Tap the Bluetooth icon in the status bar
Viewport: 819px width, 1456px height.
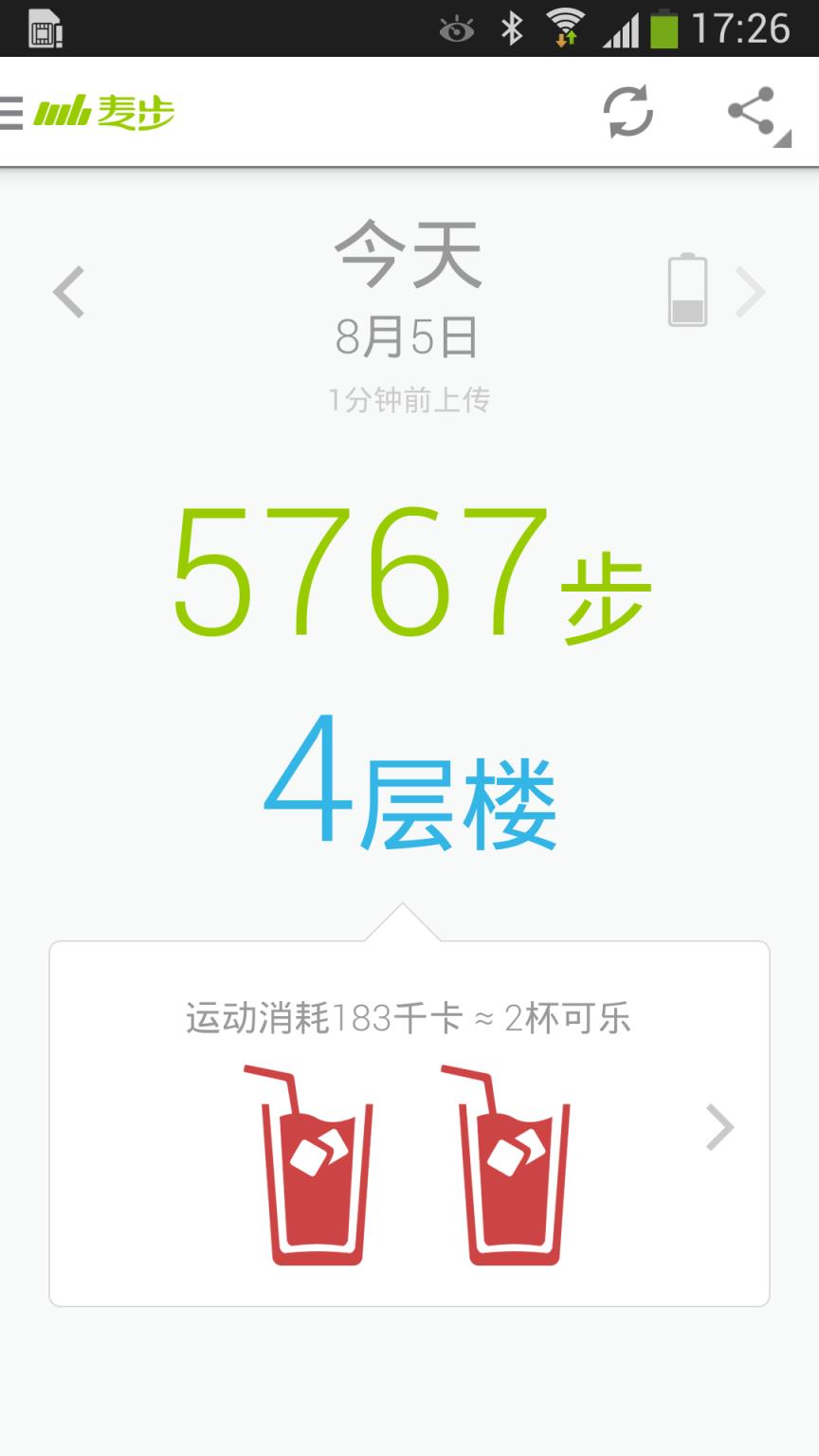click(x=512, y=29)
